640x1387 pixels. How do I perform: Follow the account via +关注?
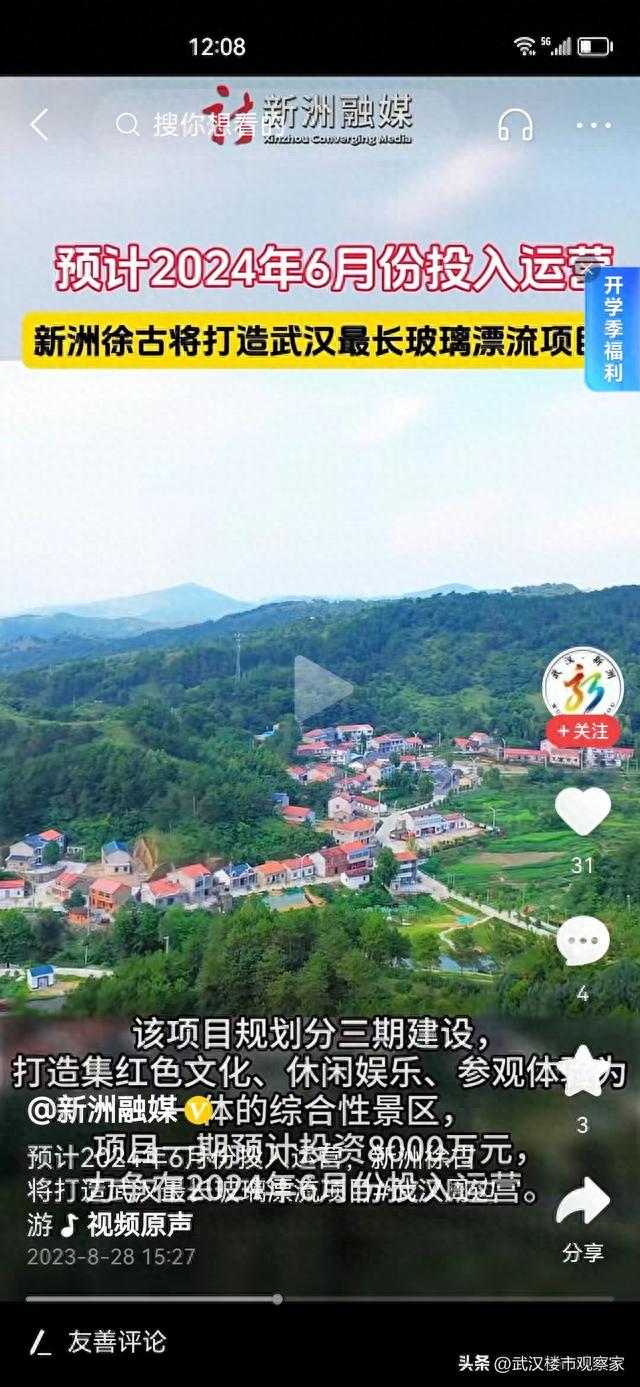click(583, 731)
